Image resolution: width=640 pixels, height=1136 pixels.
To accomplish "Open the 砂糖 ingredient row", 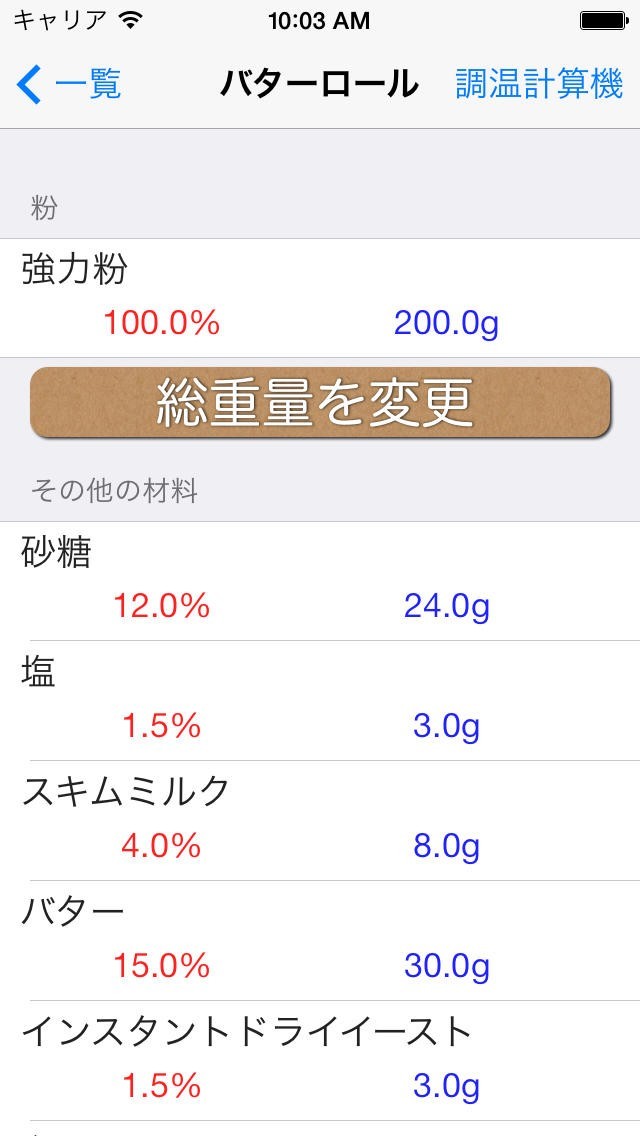I will (x=320, y=580).
